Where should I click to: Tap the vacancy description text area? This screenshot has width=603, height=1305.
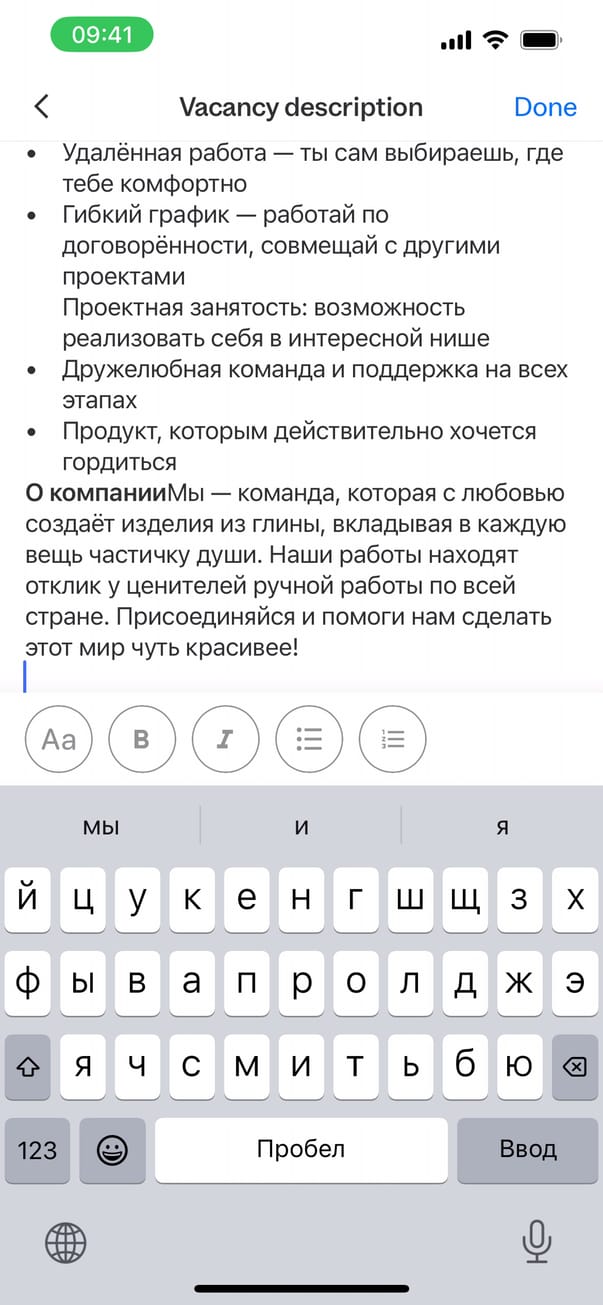click(300, 400)
